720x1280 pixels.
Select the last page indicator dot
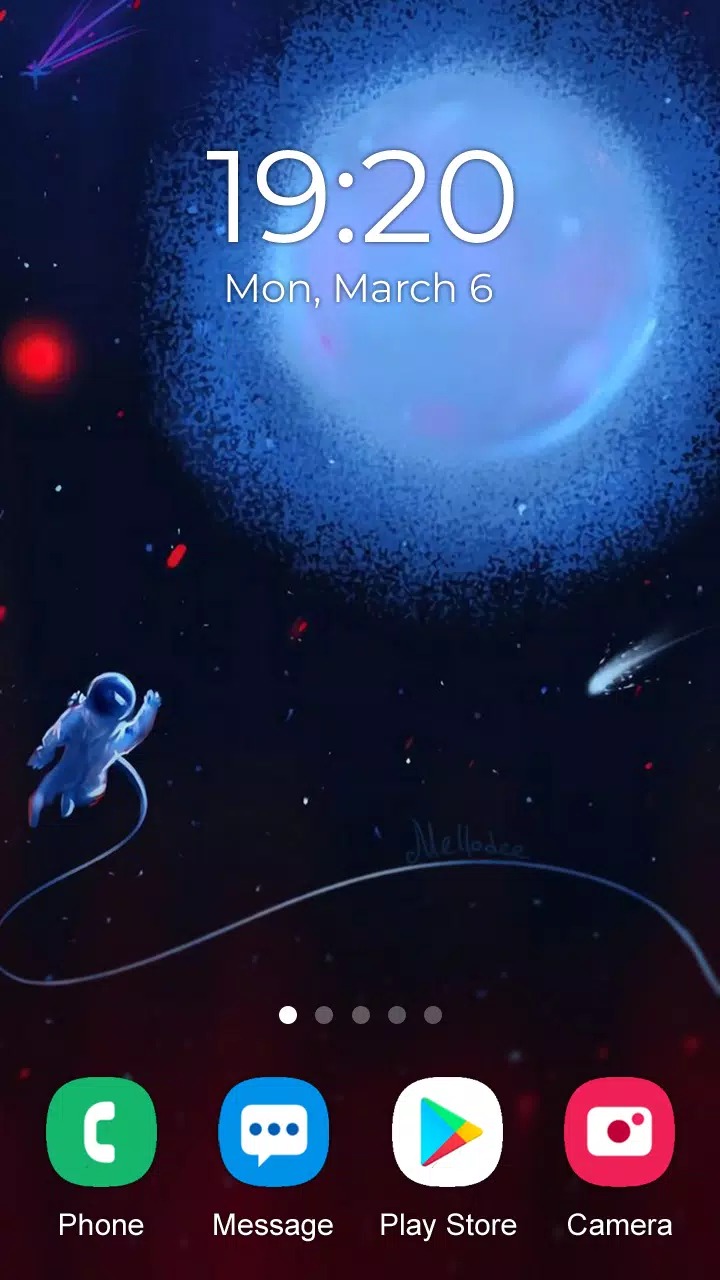(x=433, y=1015)
